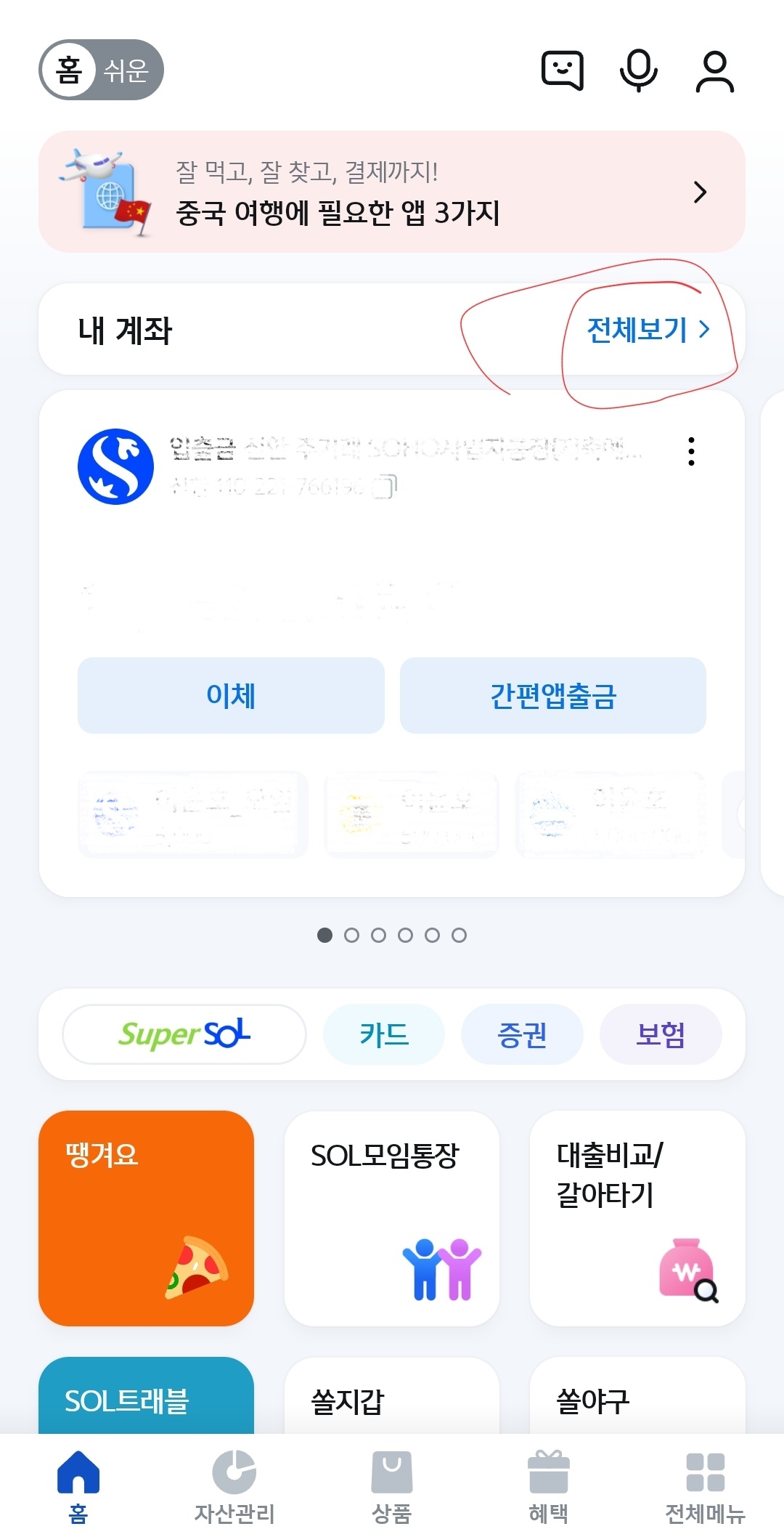Switch to 혜택 tab
Screen dimensions: 784x1537
pyautogui.click(x=549, y=1486)
